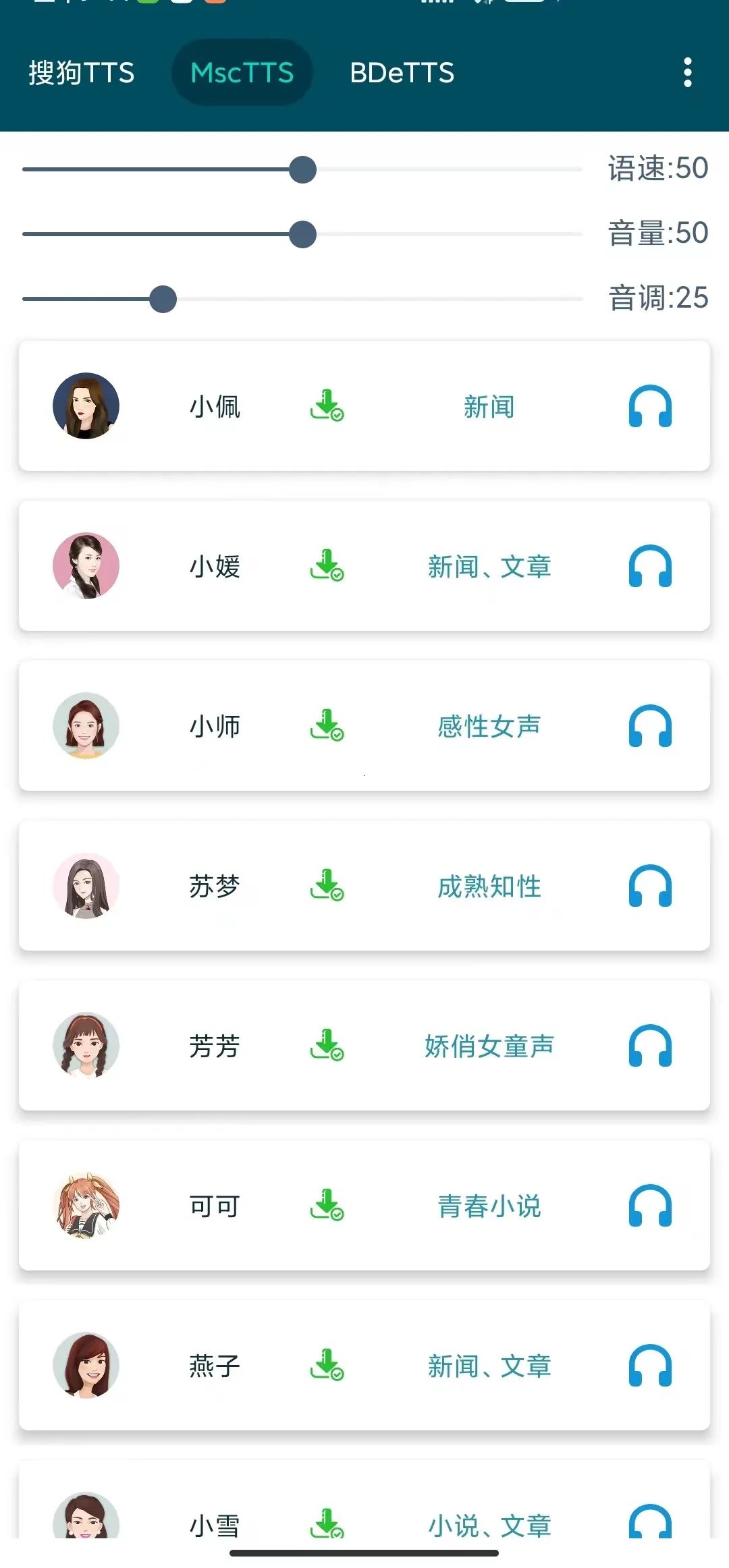The image size is (729, 1568).
Task: Choose the 燕子 voice card
Action: [364, 1366]
